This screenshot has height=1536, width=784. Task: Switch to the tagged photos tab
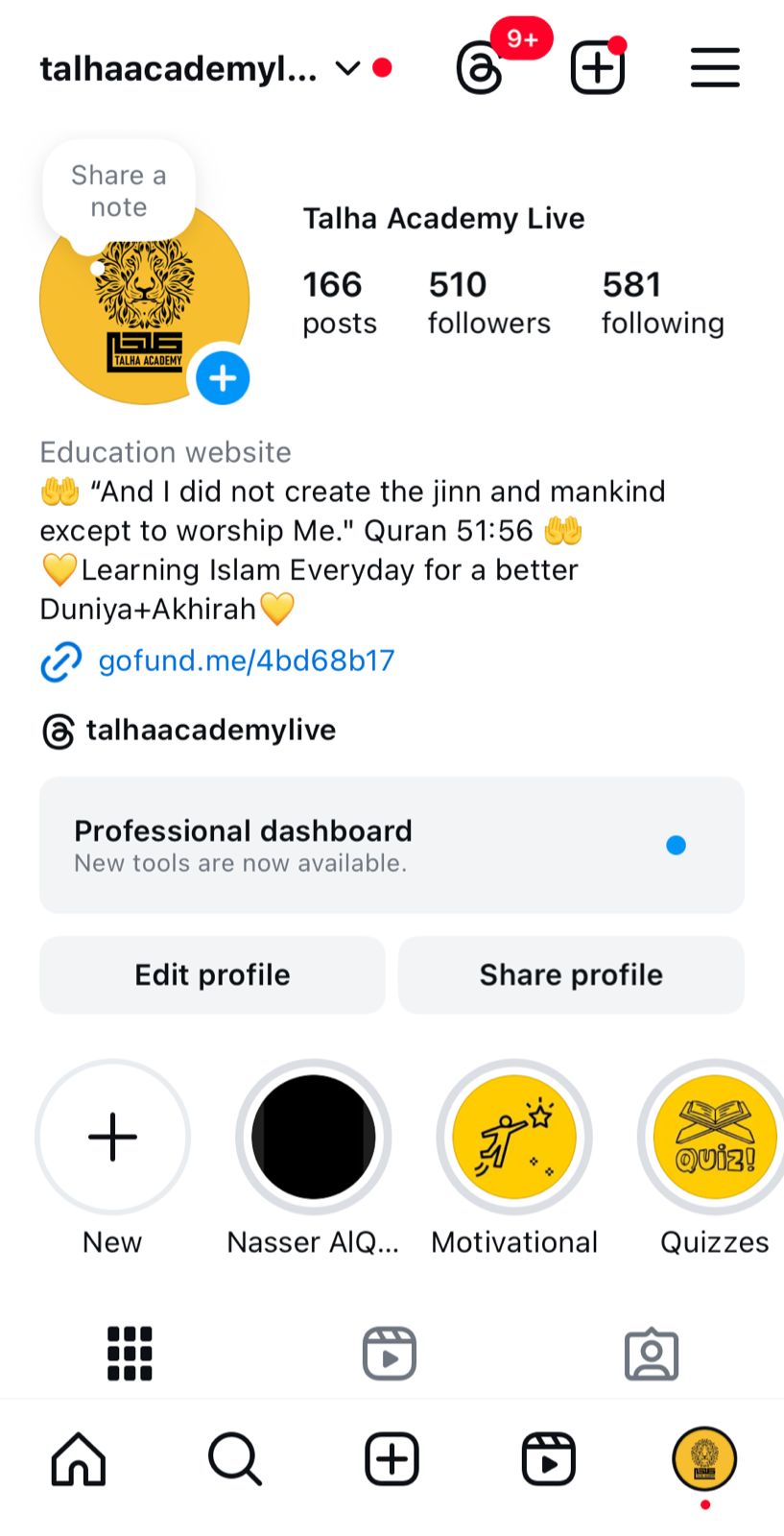point(652,1355)
